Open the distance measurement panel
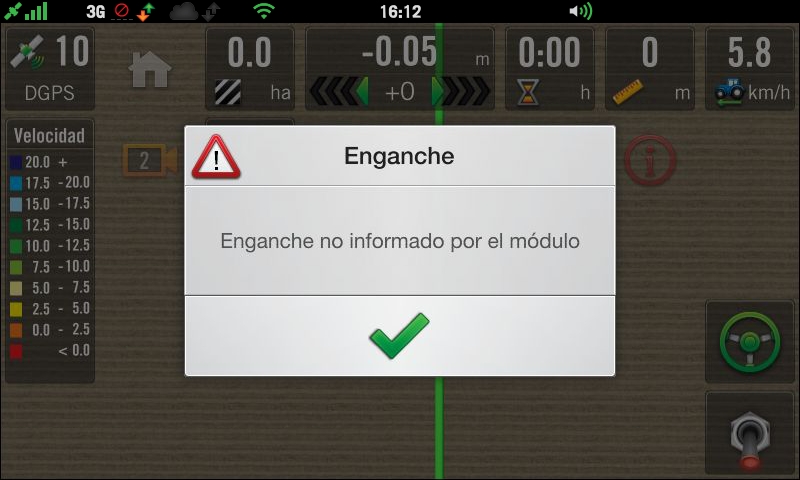800x480 pixels. (649, 69)
